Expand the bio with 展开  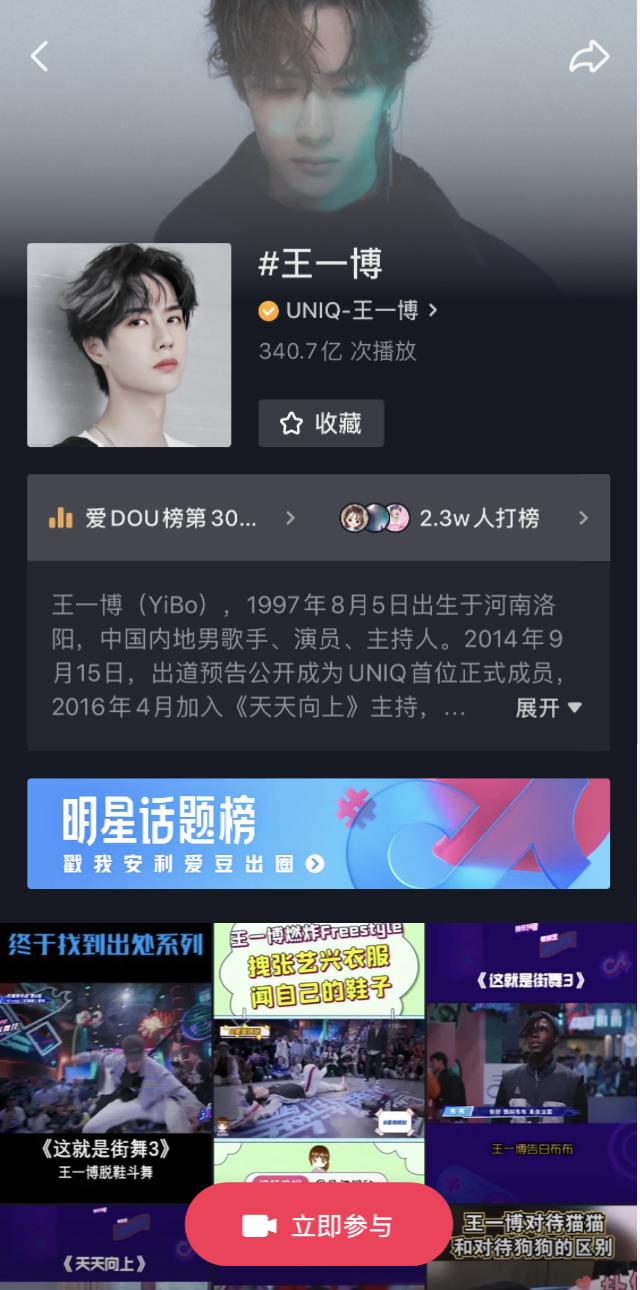coord(548,708)
